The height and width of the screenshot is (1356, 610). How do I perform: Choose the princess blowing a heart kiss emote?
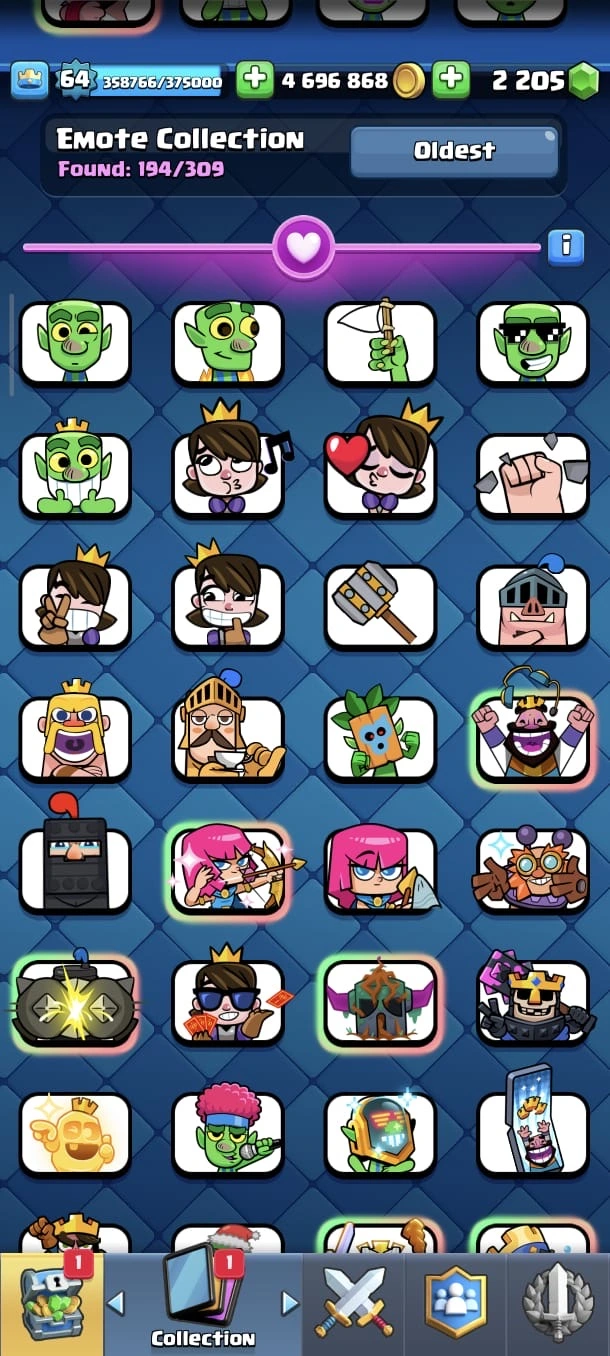click(x=380, y=475)
